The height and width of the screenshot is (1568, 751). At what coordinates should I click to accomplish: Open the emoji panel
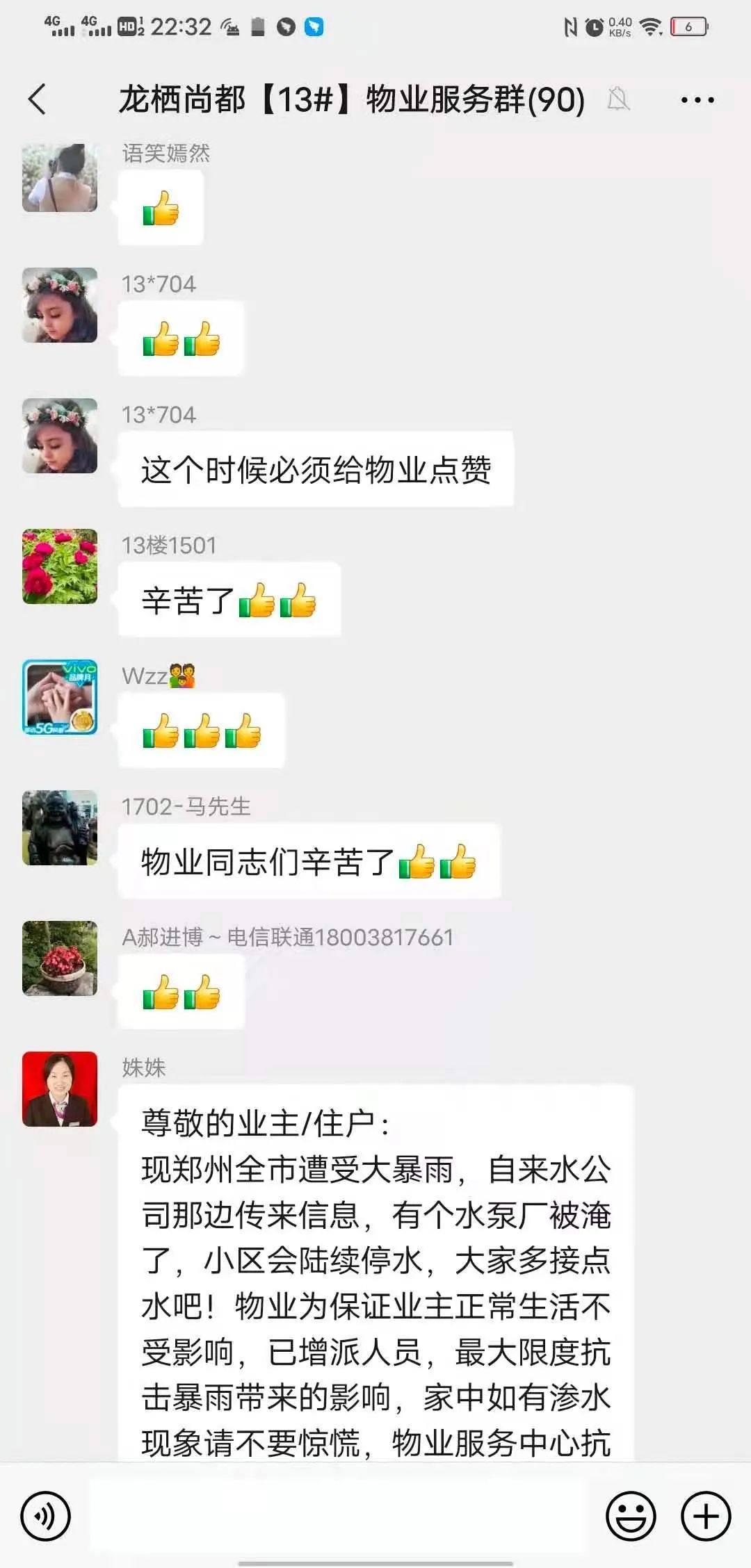[629, 1517]
